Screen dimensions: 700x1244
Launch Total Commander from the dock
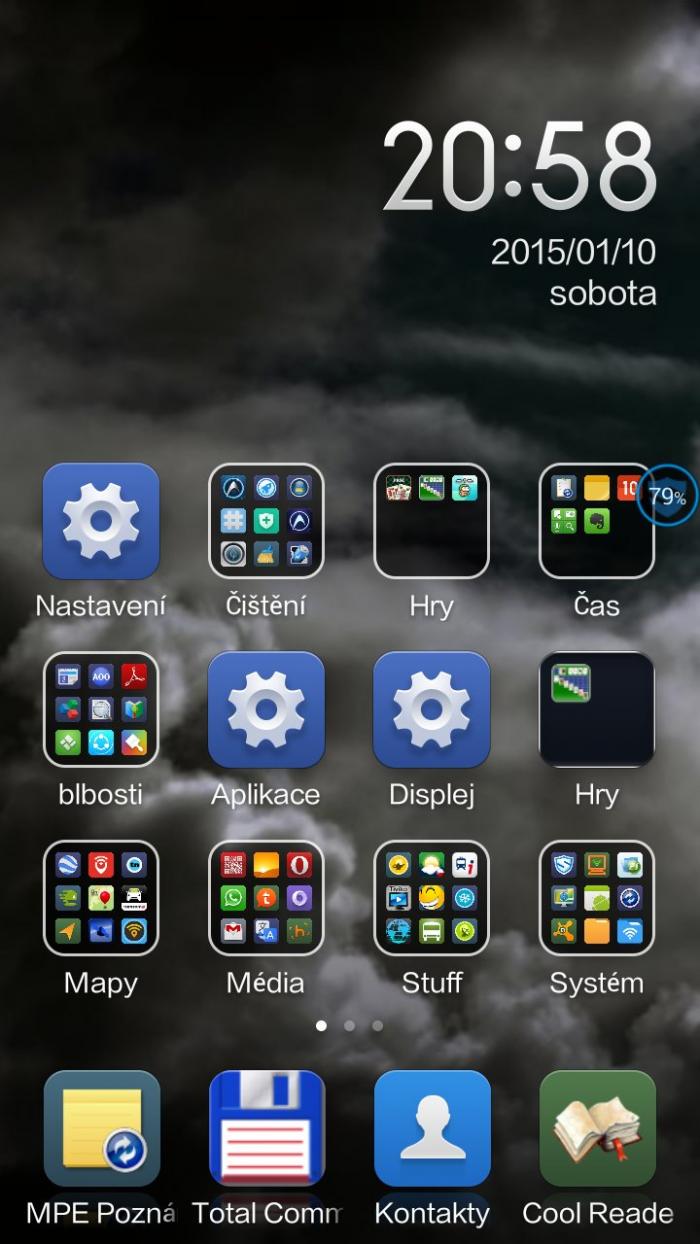(x=266, y=1128)
